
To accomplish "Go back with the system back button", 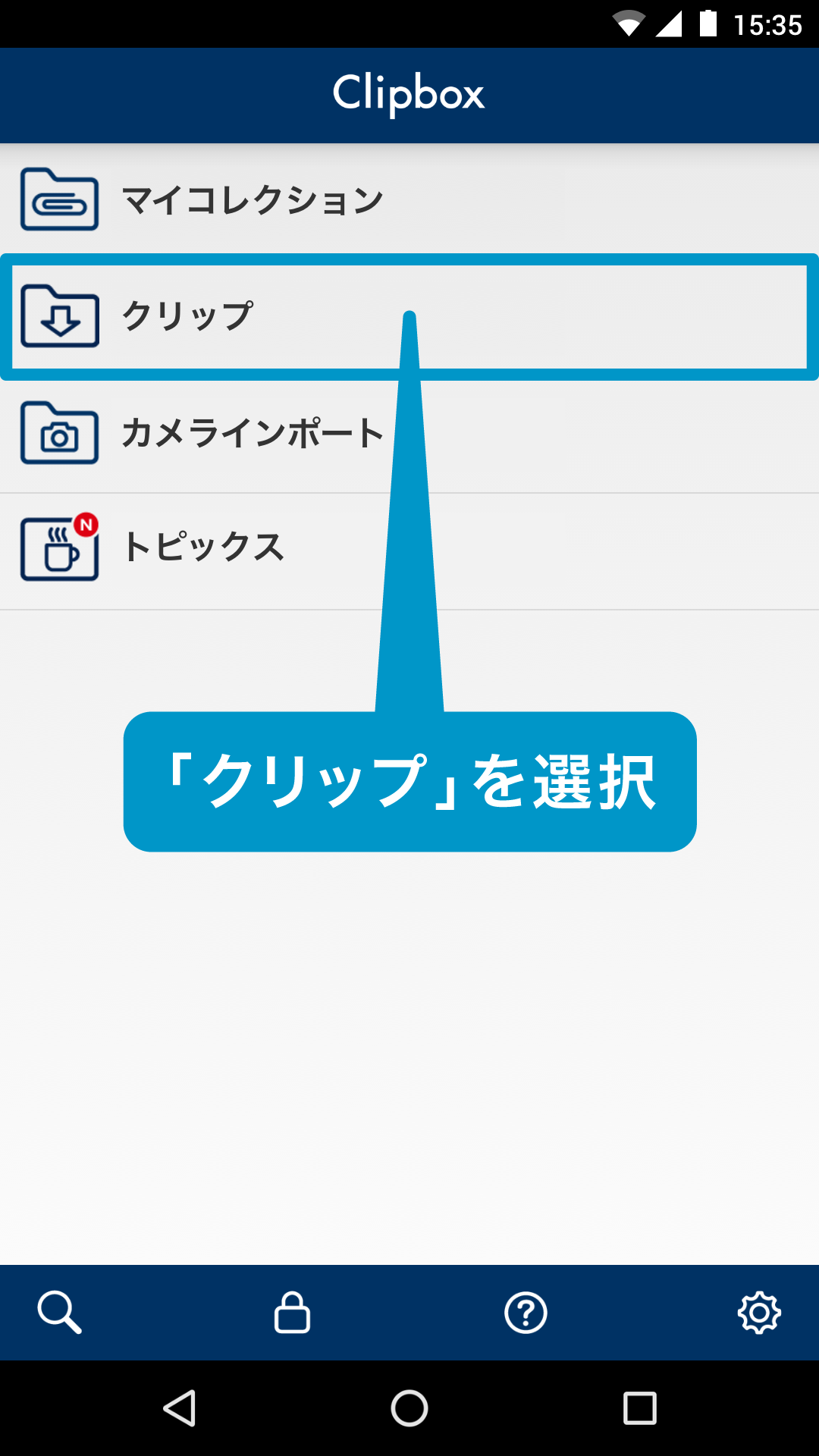I will [x=180, y=1408].
